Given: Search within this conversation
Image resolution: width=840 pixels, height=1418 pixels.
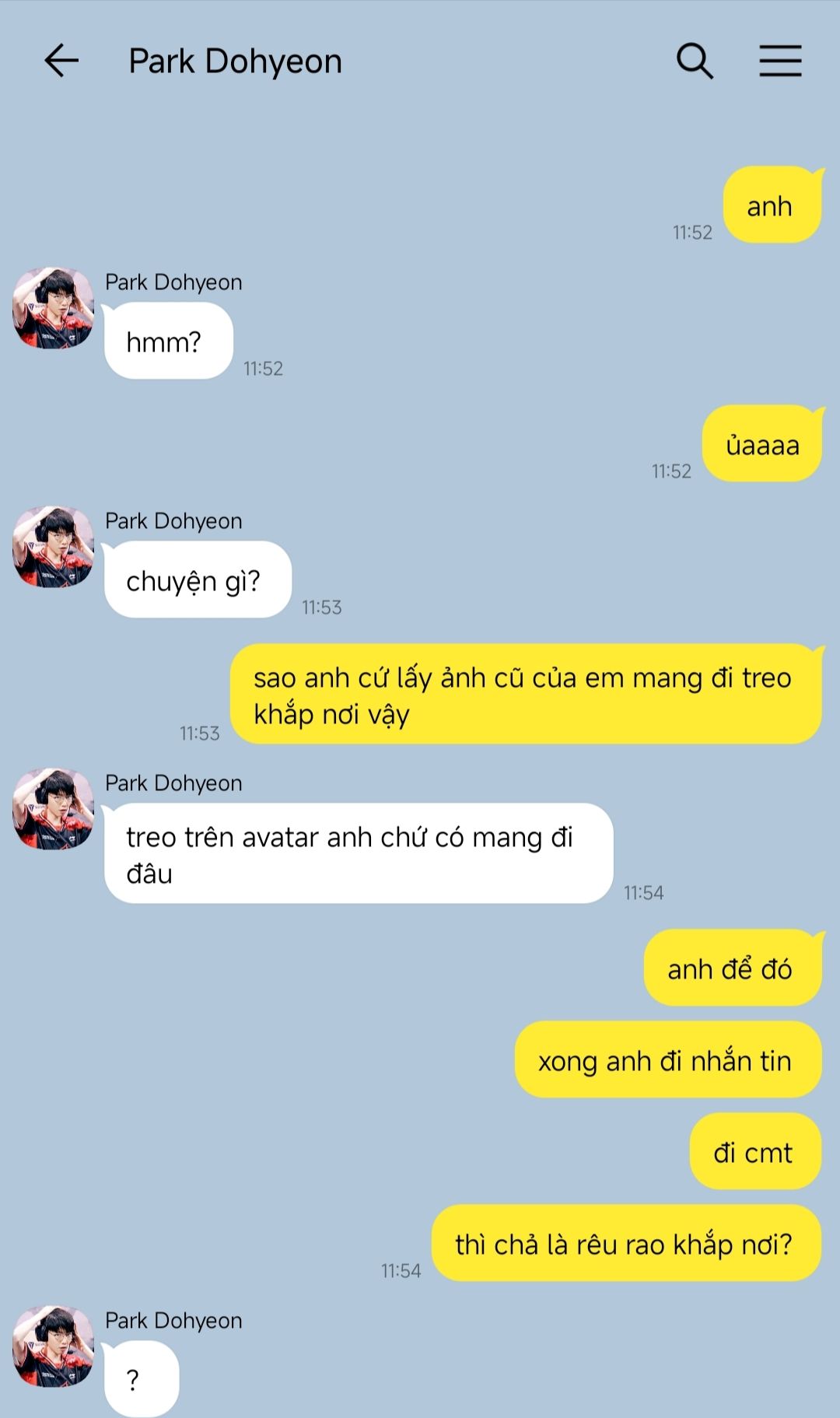Looking at the screenshot, I should click(694, 61).
